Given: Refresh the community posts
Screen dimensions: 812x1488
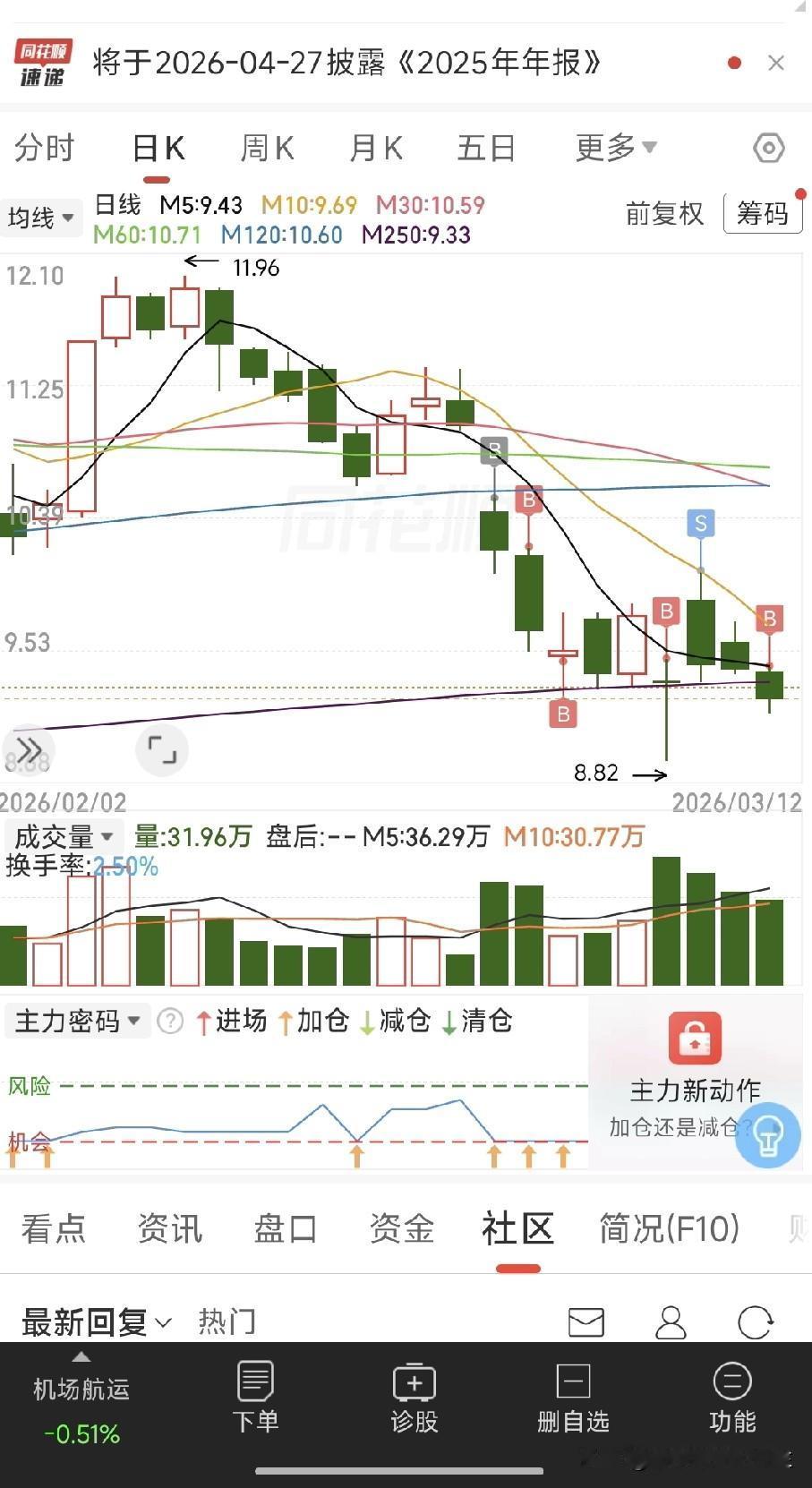Looking at the screenshot, I should 755,1322.
